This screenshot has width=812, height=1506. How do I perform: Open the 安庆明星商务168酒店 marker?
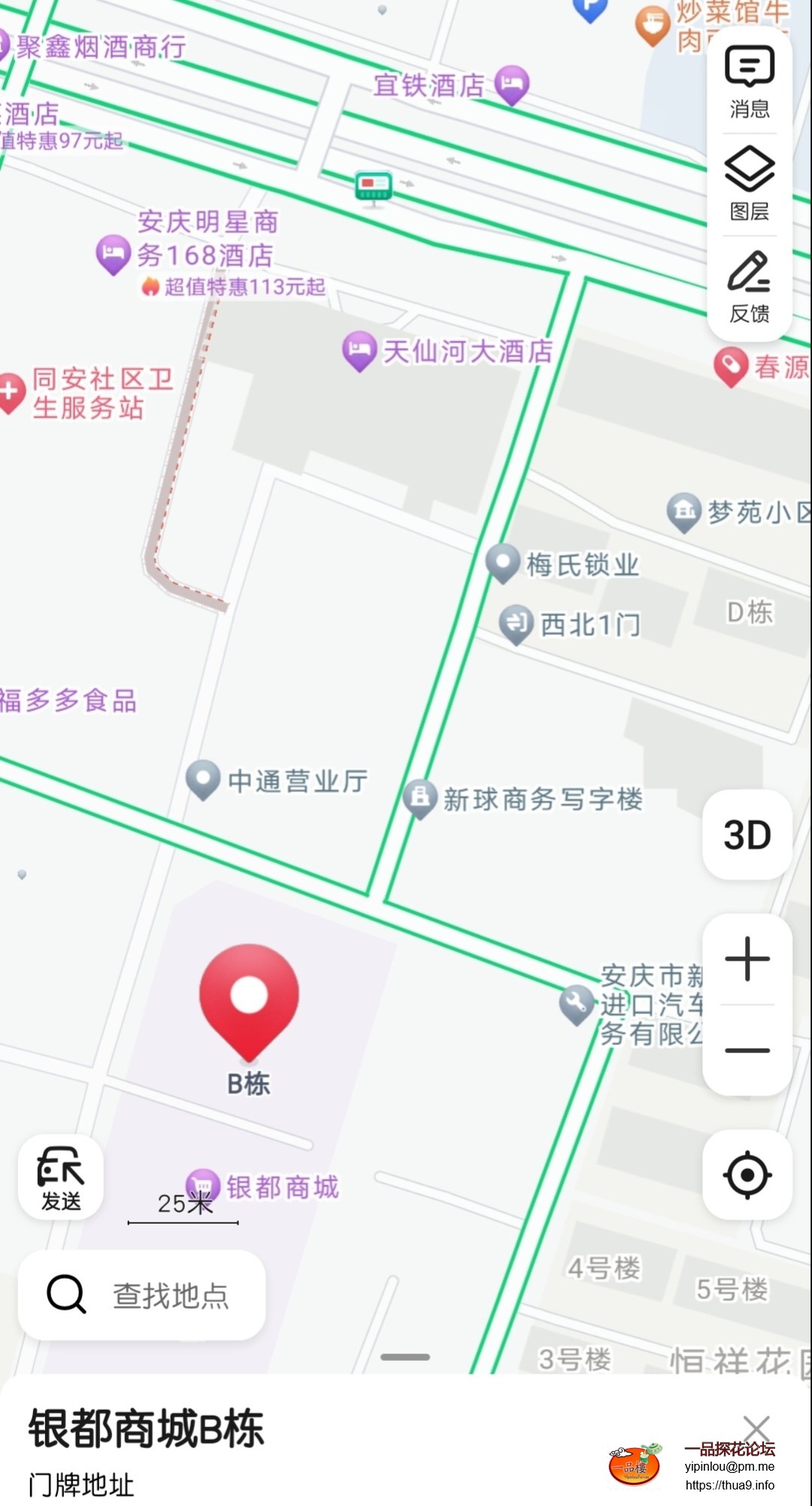(114, 254)
